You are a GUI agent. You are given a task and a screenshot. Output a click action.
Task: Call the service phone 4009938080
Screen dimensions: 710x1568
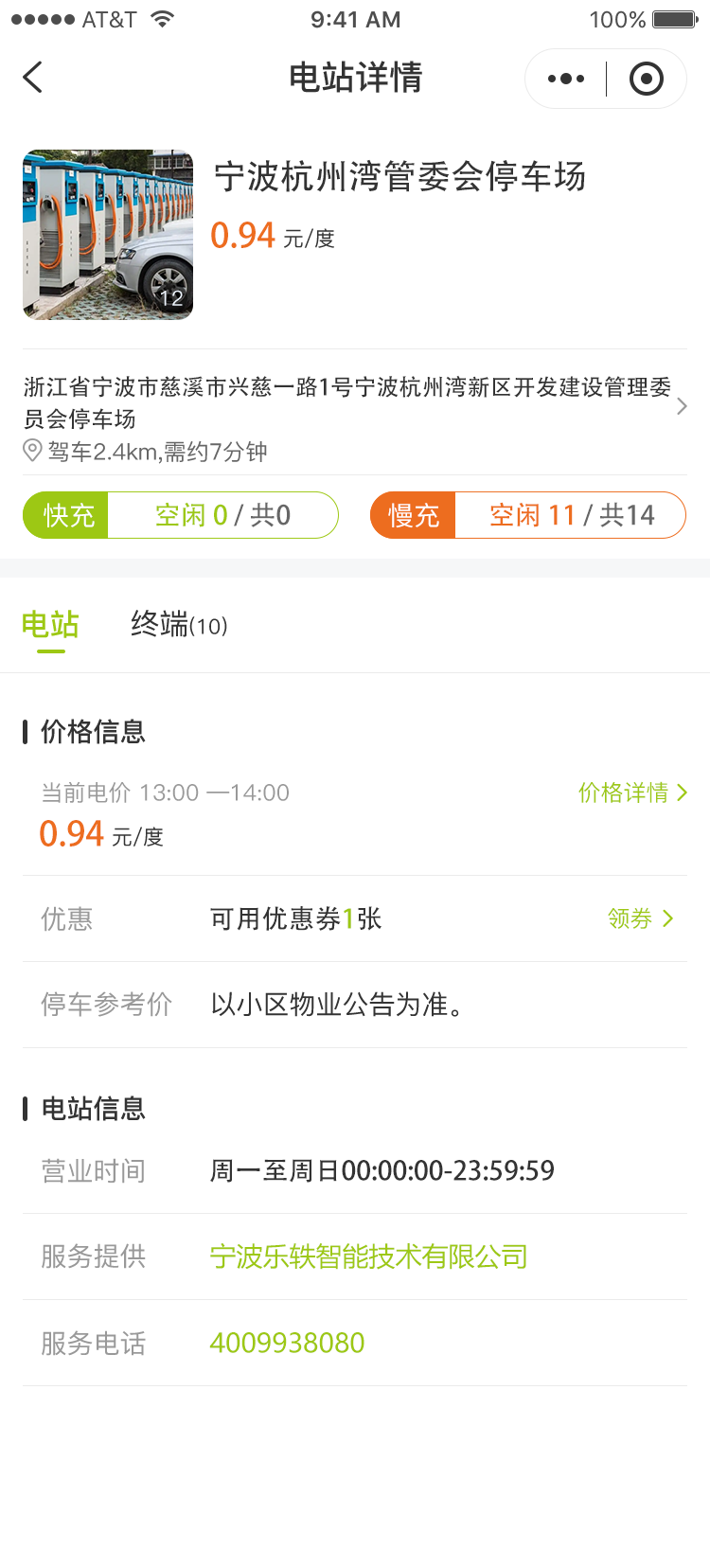click(x=287, y=1343)
